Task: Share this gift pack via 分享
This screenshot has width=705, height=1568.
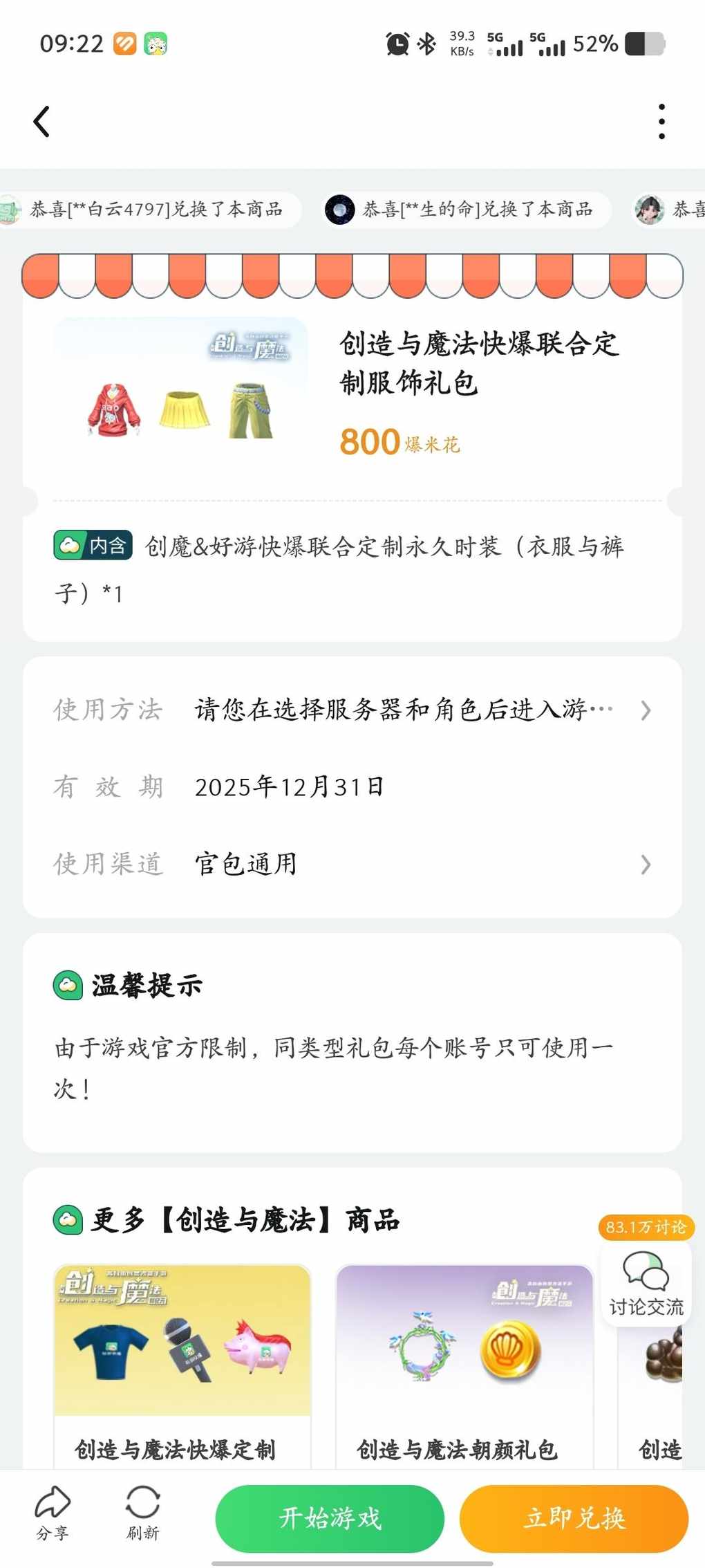Action: 53,1513
